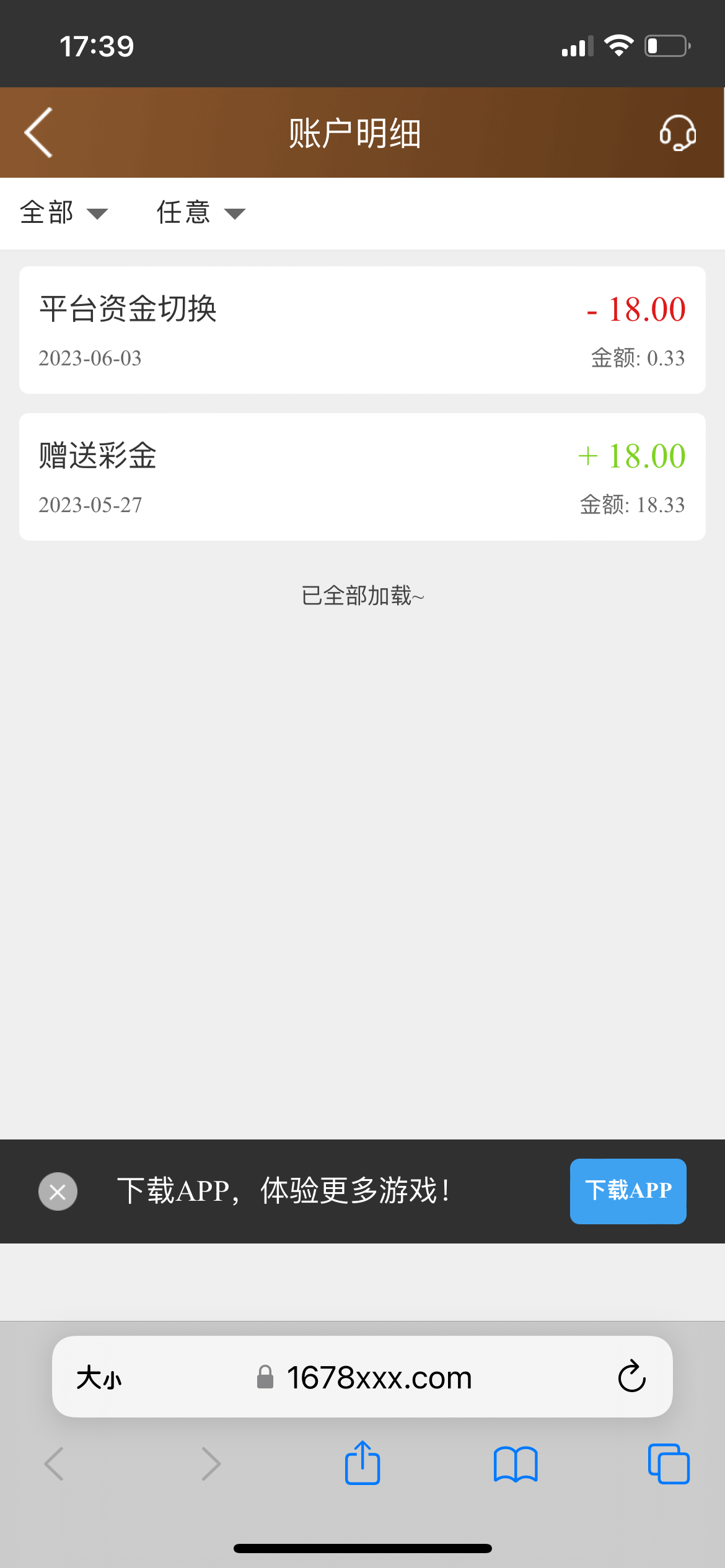Open the 大小 page settings menu
The image size is (725, 1568).
pyautogui.click(x=99, y=1378)
